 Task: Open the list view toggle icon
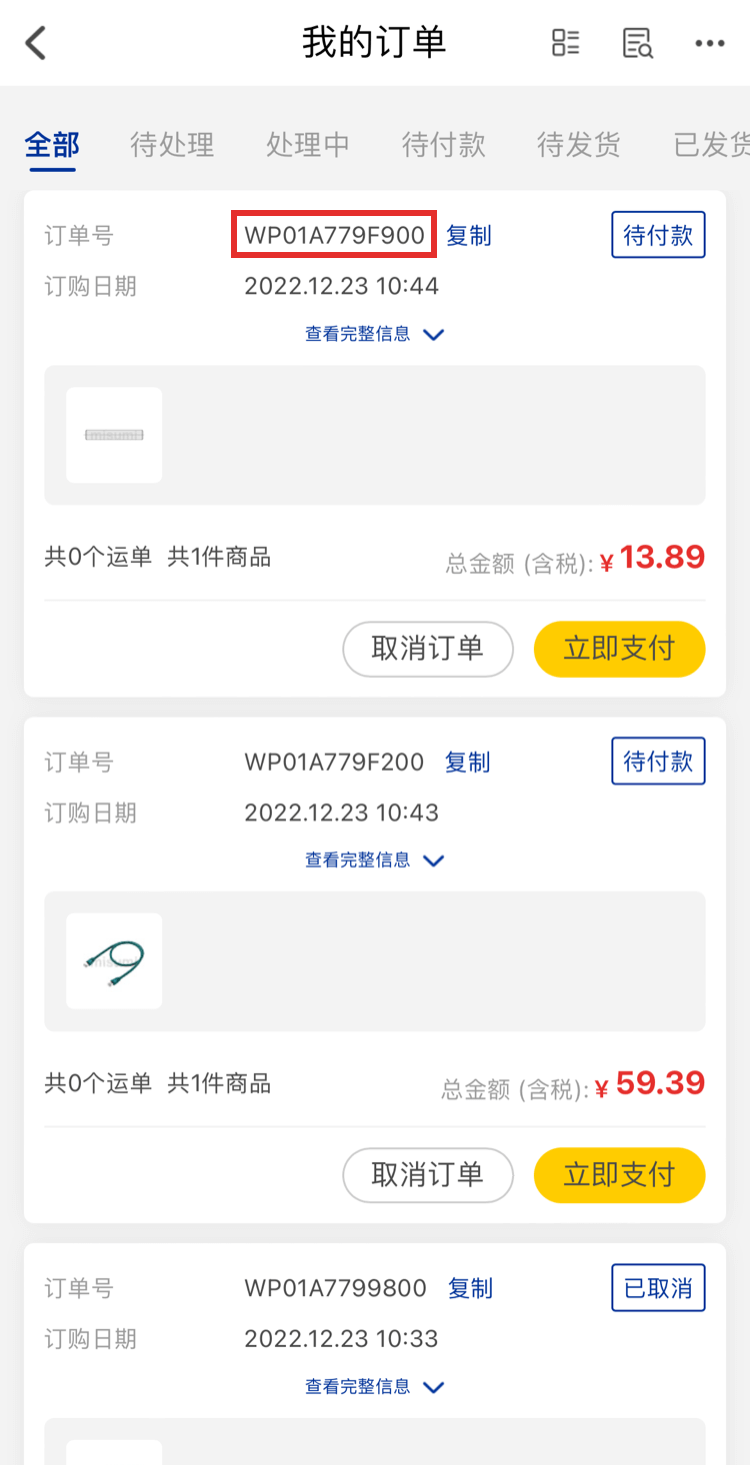tap(565, 43)
